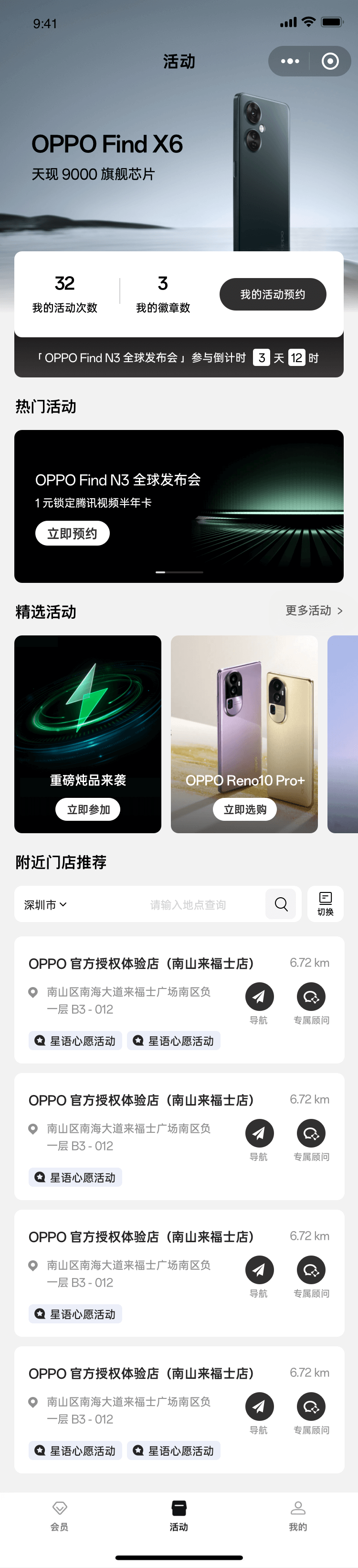Tap the magnifier search icon for stores
This screenshot has height=1568, width=358.
pos(281,904)
